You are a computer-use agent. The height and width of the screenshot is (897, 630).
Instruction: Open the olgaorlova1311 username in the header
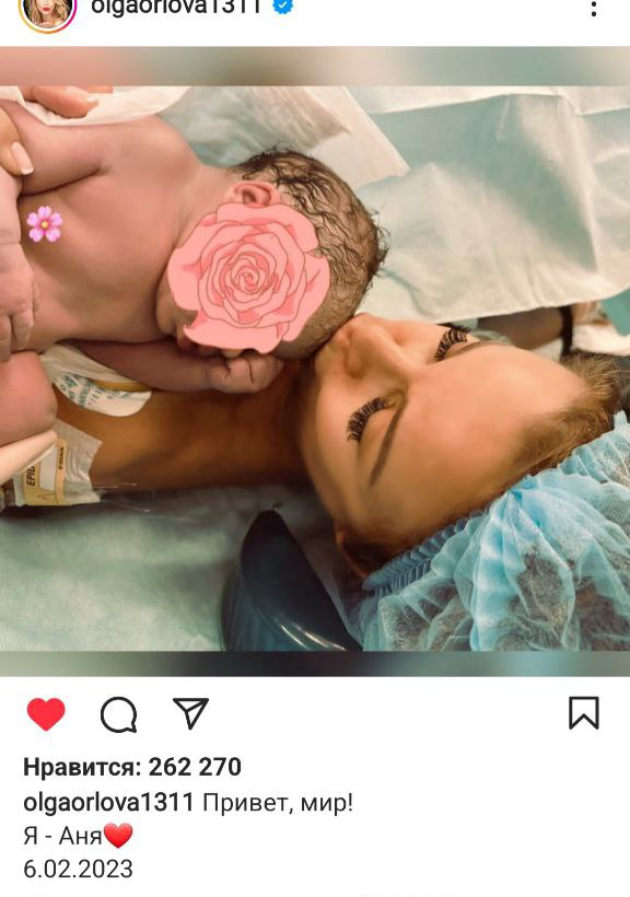tap(176, 7)
